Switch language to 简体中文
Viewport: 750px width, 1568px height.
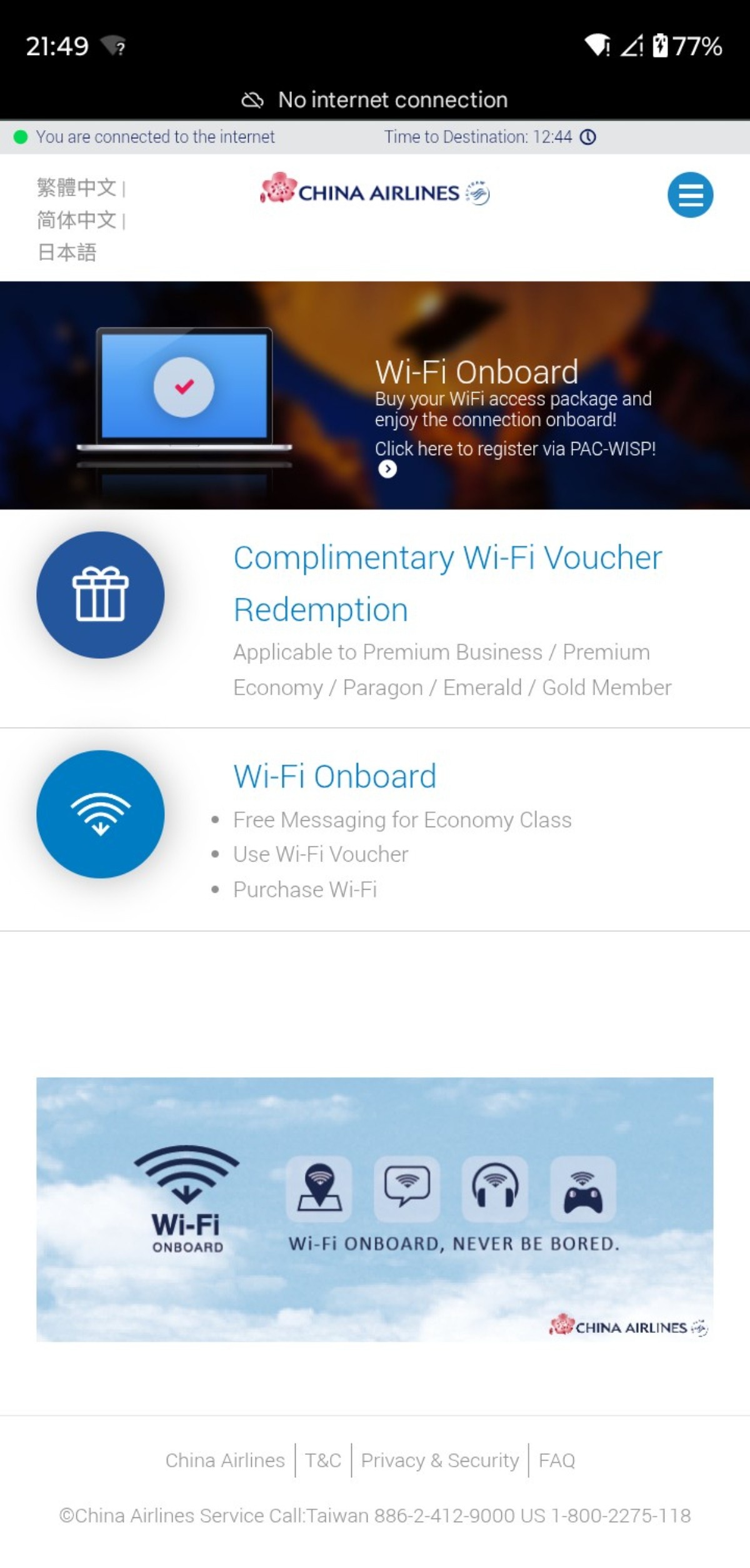coord(77,220)
